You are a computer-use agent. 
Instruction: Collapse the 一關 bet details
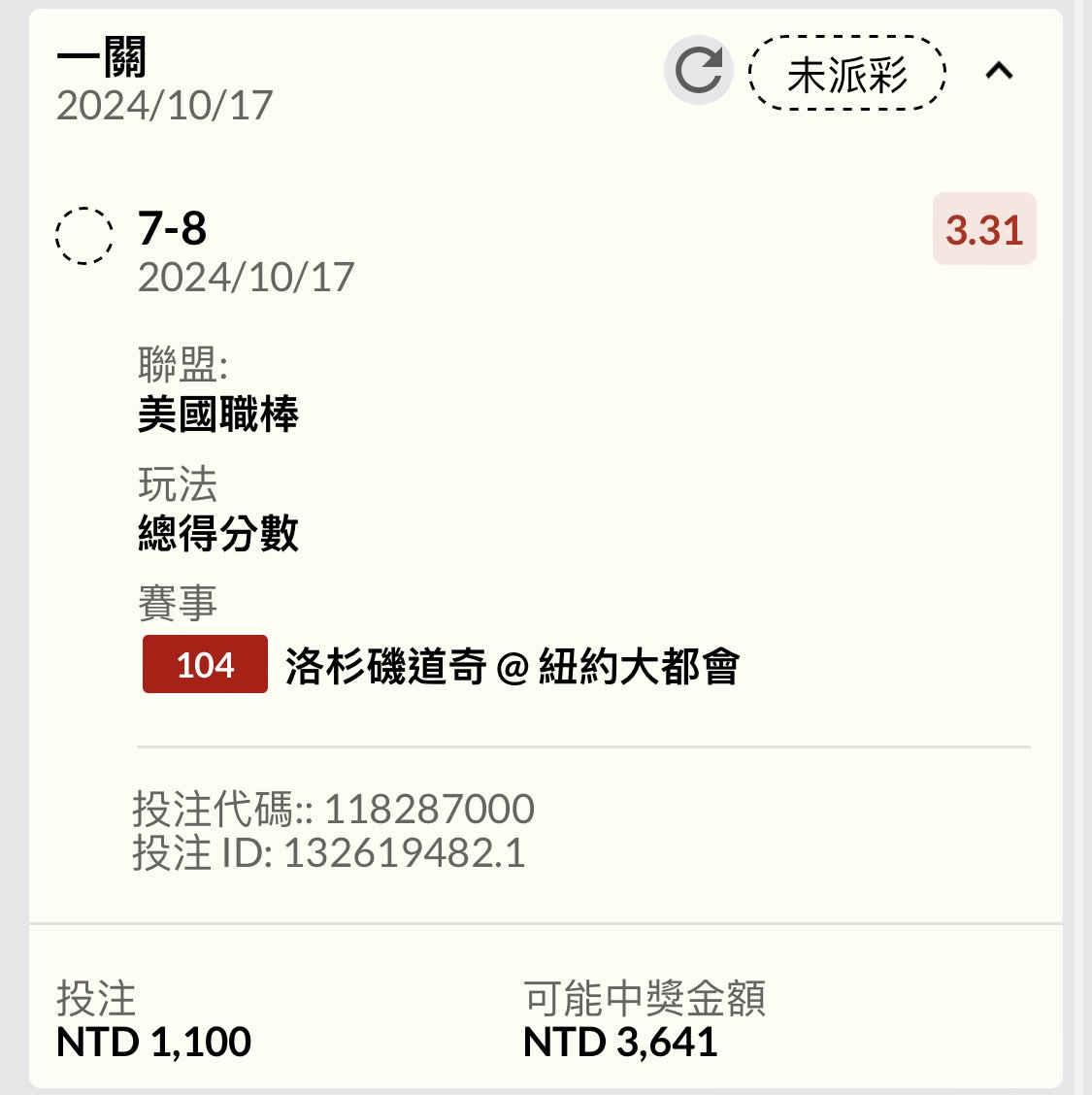999,71
